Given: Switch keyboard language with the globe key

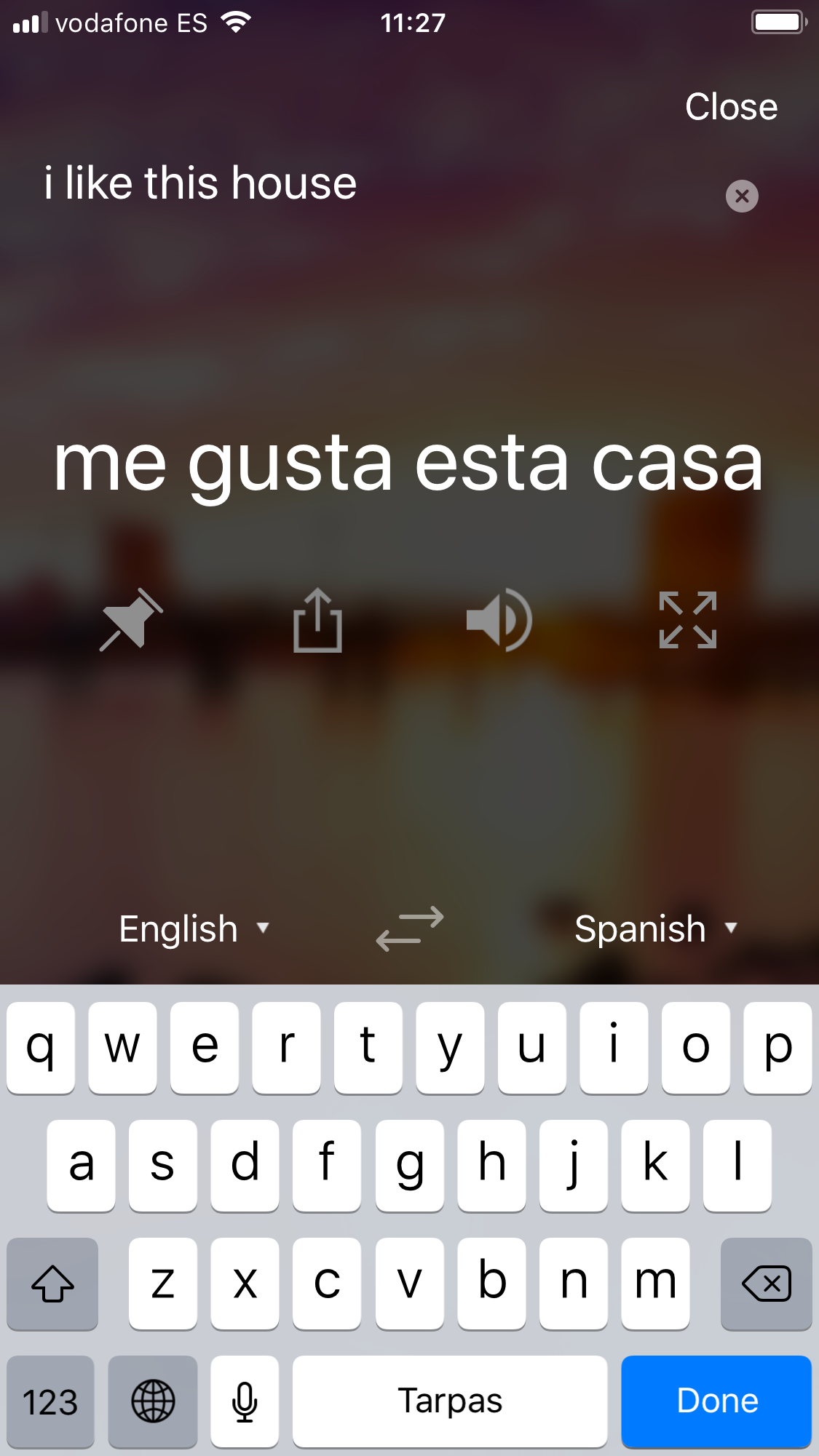Looking at the screenshot, I should pos(153,1401).
